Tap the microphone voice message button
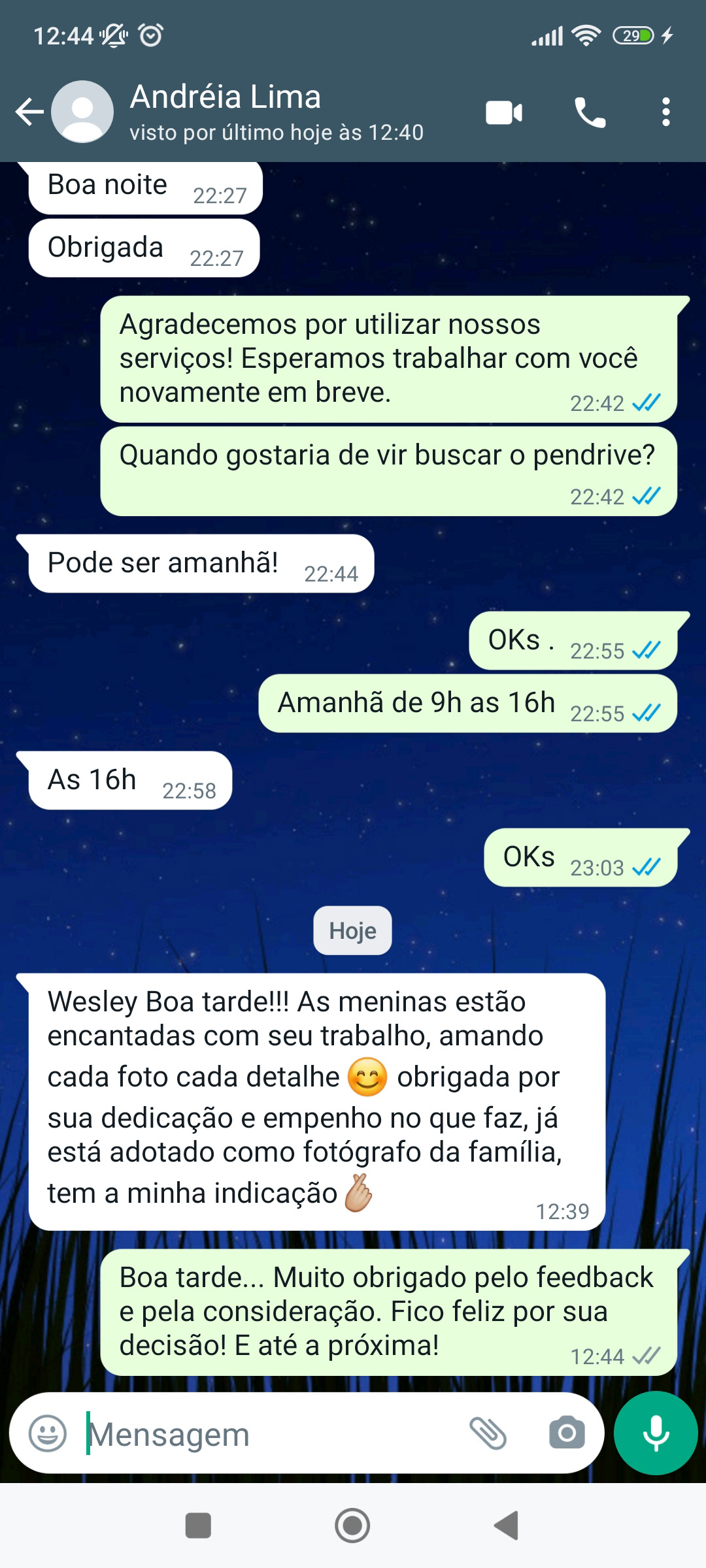The width and height of the screenshot is (706, 1568). coord(656,1433)
